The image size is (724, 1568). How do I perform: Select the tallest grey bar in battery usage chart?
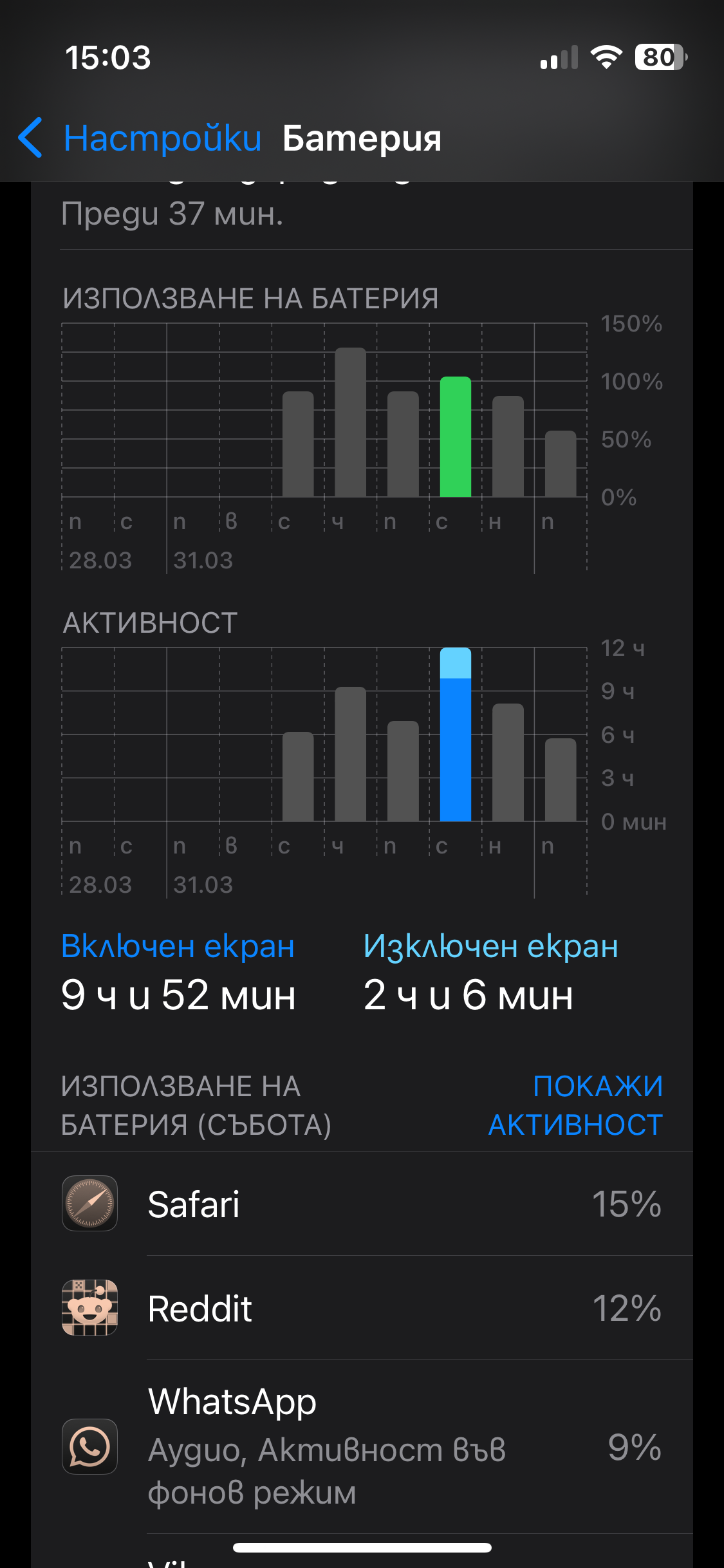coord(350,423)
